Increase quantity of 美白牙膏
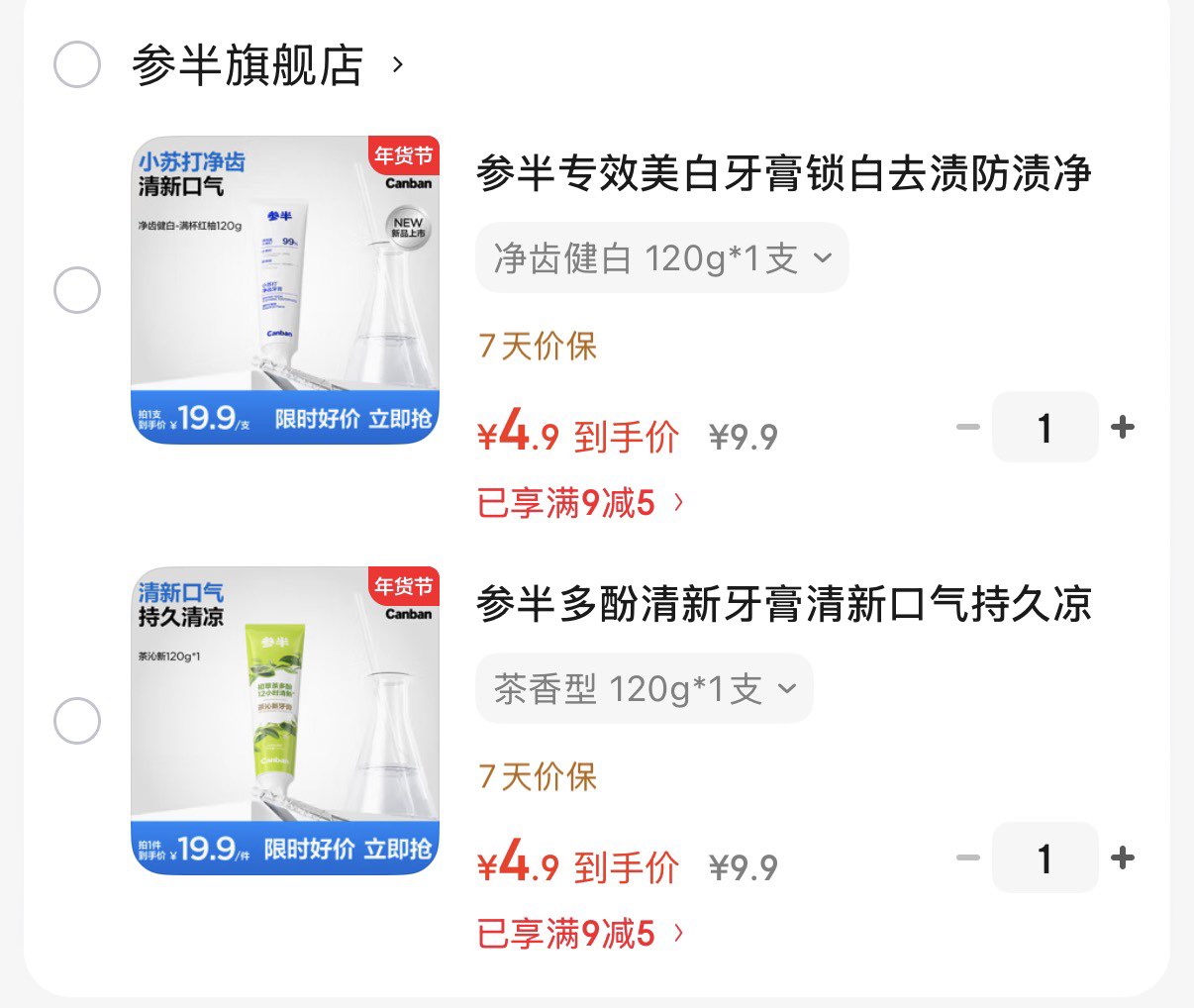 tap(1123, 428)
